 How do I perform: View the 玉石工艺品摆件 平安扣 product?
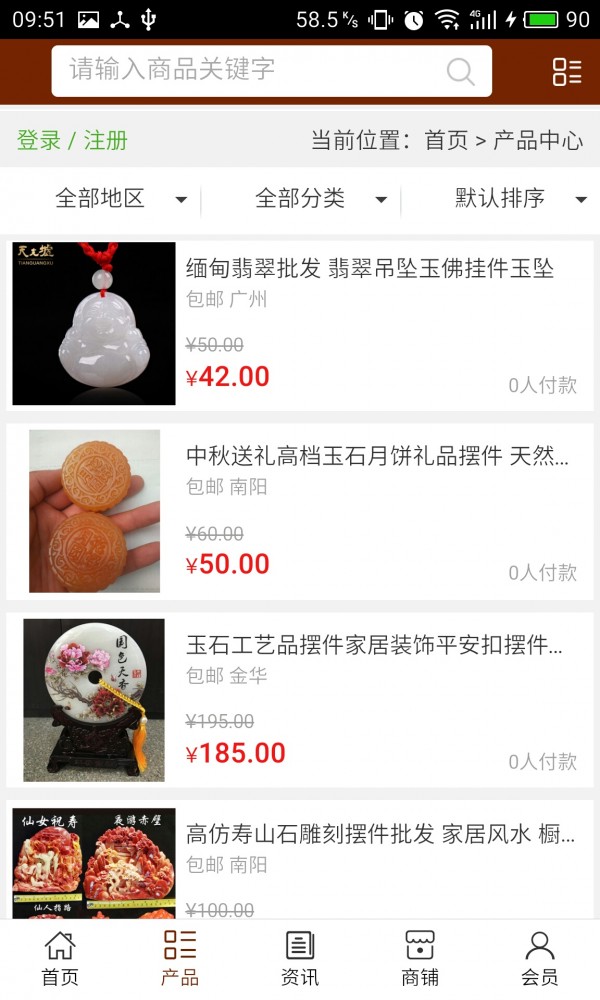pyautogui.click(x=374, y=645)
